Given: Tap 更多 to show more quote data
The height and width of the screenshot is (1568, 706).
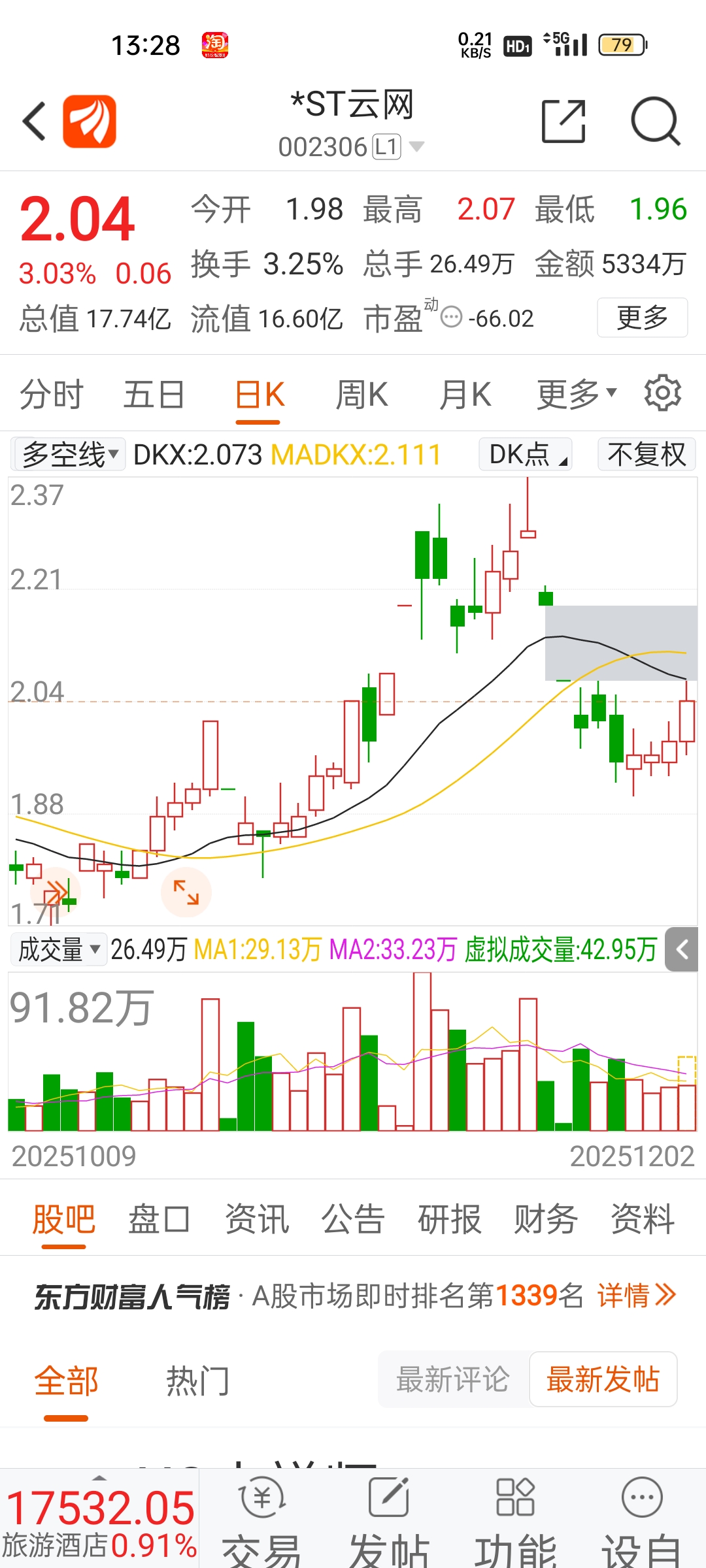Looking at the screenshot, I should coord(642,318).
